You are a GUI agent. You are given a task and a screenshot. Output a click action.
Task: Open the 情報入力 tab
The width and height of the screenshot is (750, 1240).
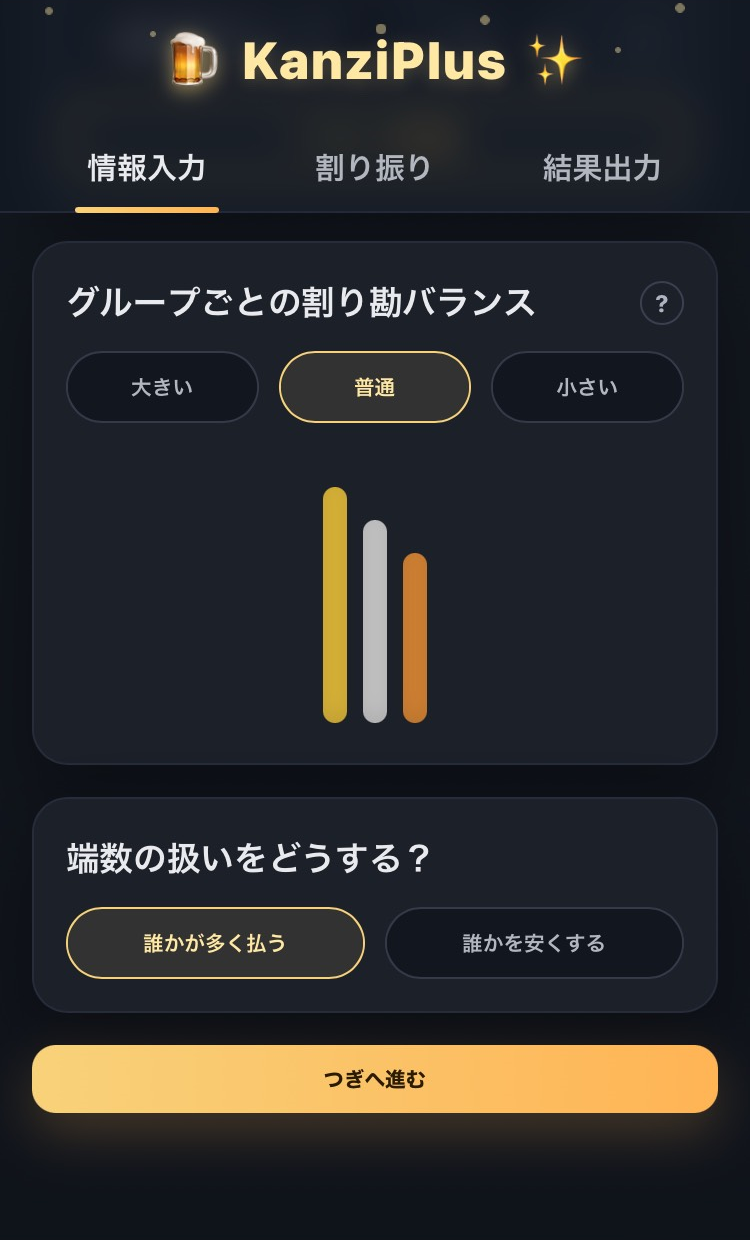(146, 168)
